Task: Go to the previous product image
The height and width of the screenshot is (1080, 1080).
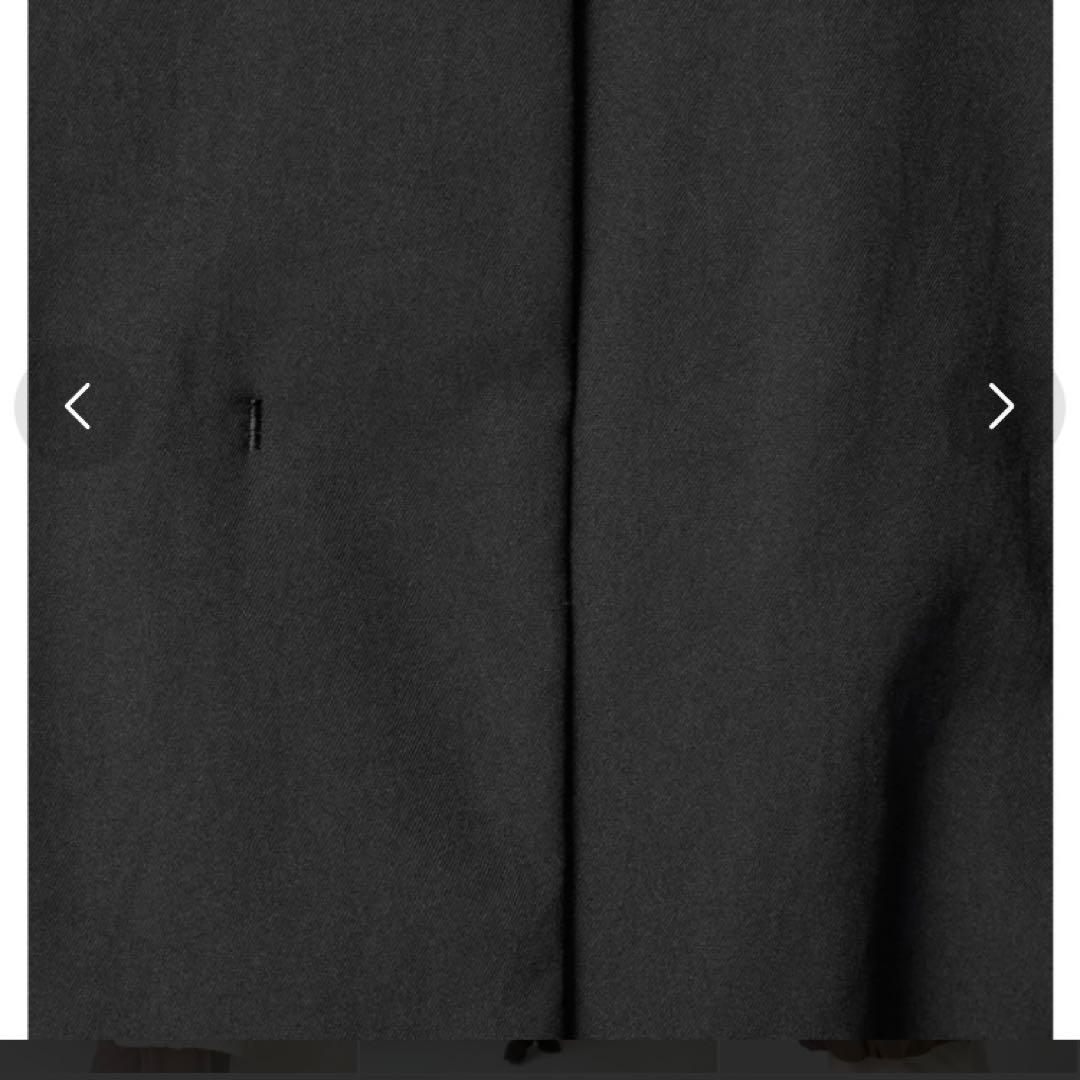Action: [x=77, y=406]
